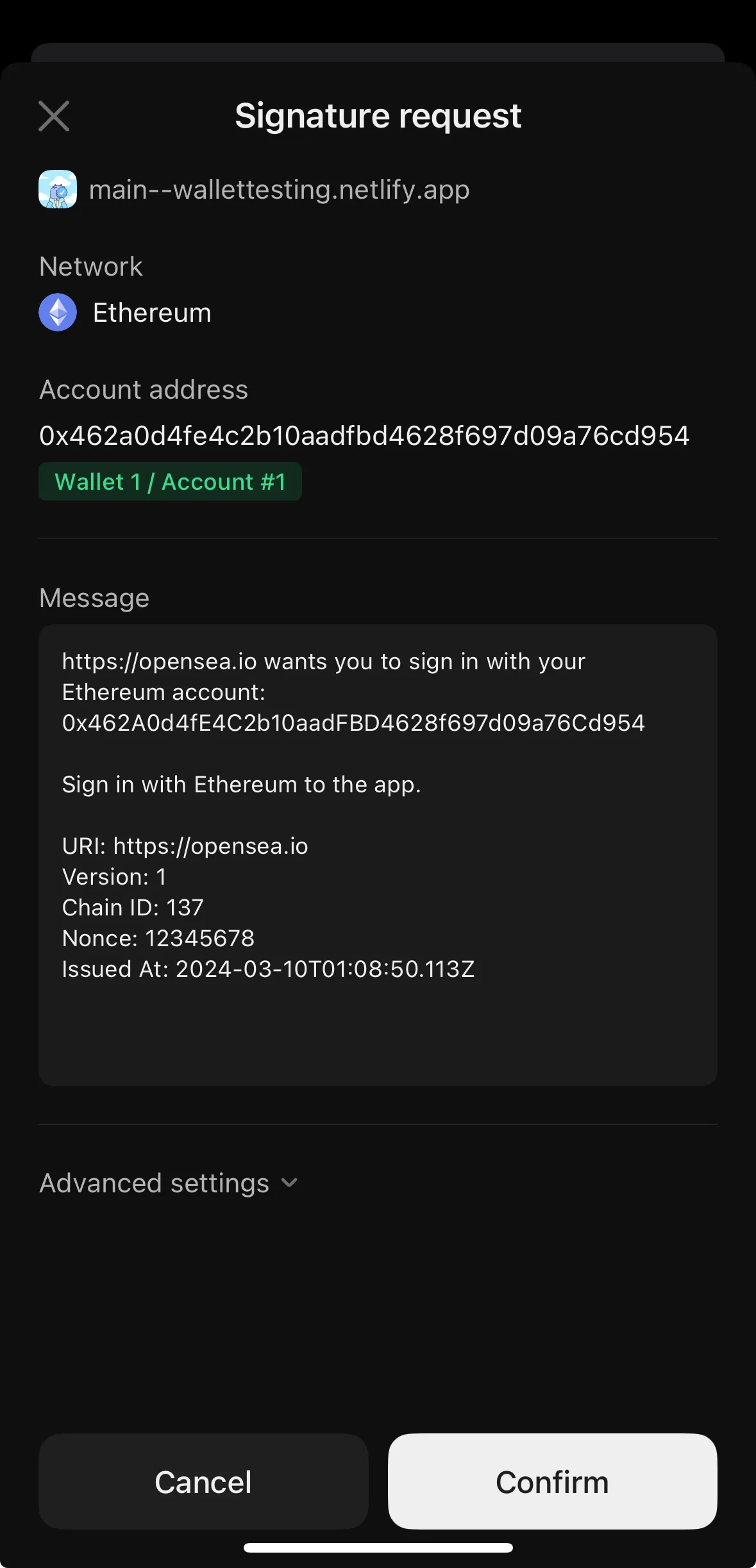This screenshot has width=756, height=1568.
Task: Tap the dApp site favicon
Action: [x=57, y=189]
